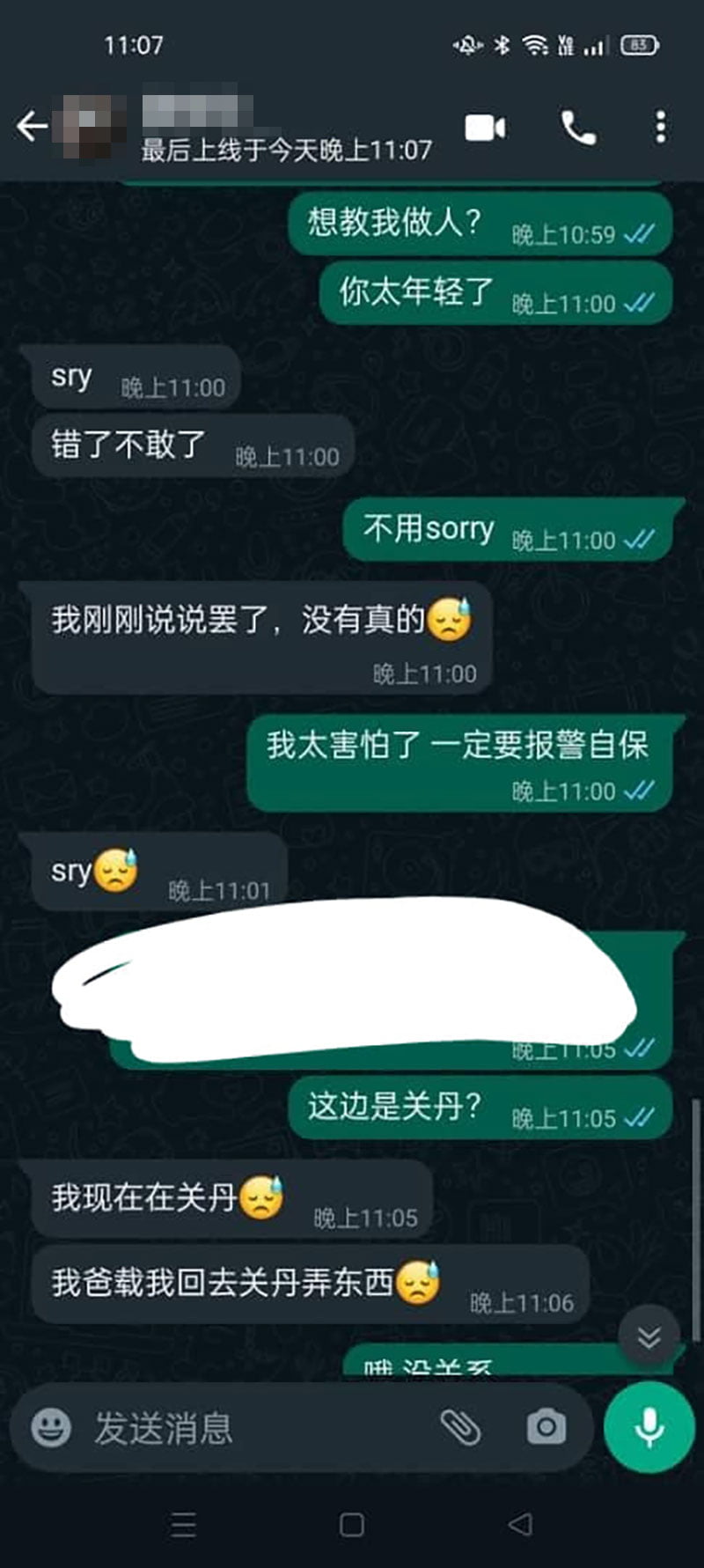This screenshot has height=1568, width=704.
Task: Start a video call
Action: coord(485,129)
